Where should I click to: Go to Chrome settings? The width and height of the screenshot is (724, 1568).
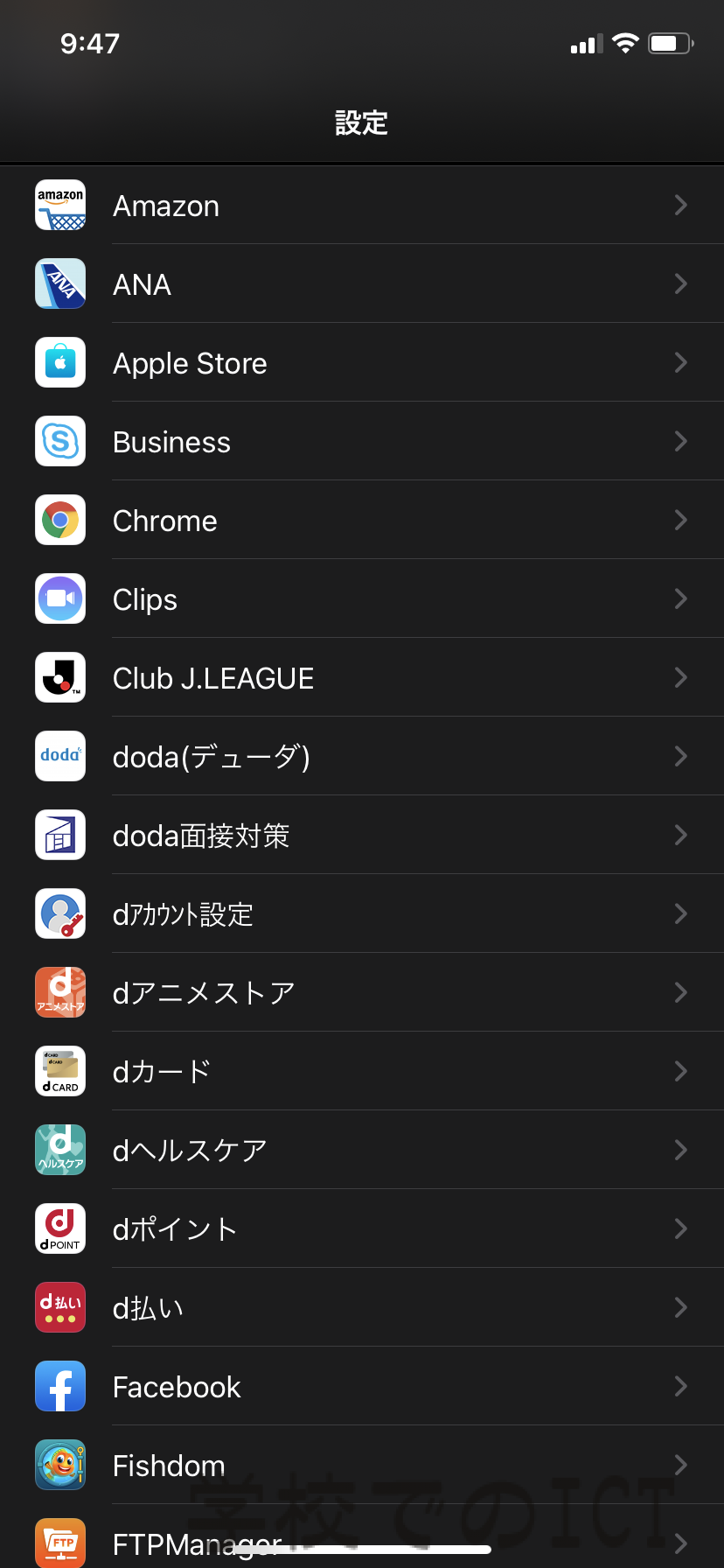362,520
